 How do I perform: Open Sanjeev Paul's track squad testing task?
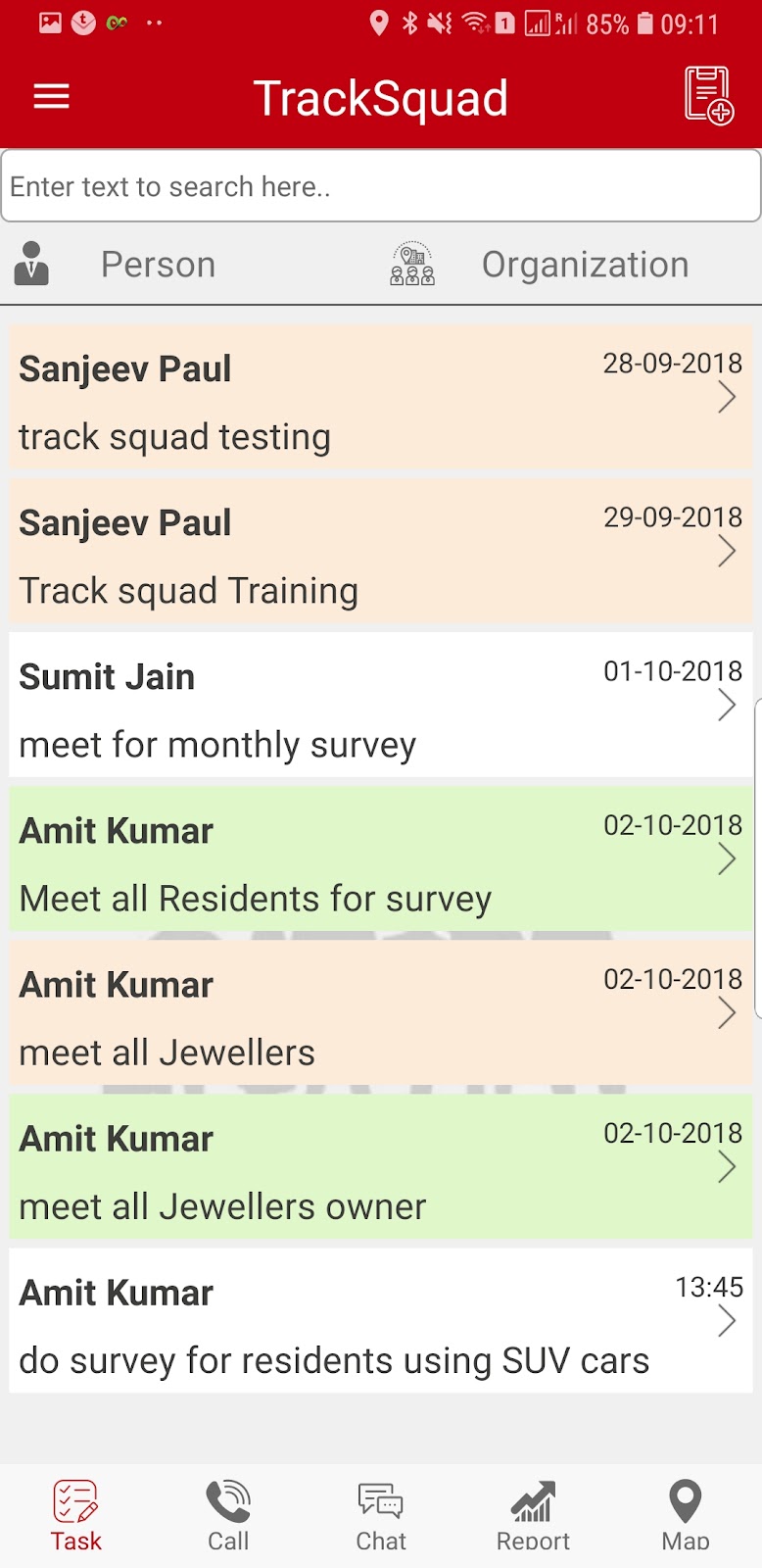(x=381, y=398)
